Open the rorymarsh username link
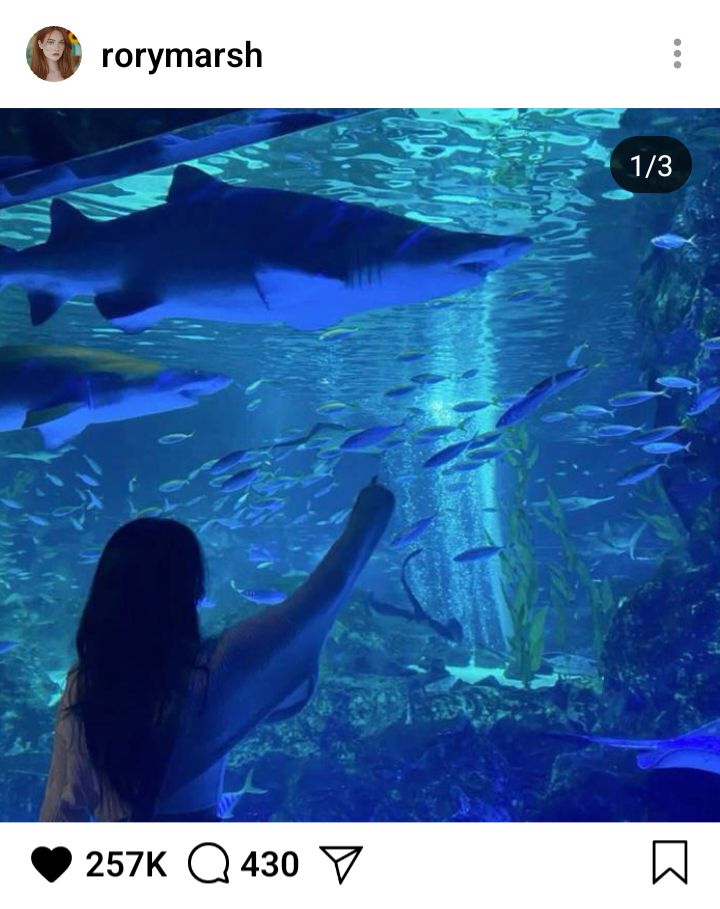 click(x=182, y=55)
